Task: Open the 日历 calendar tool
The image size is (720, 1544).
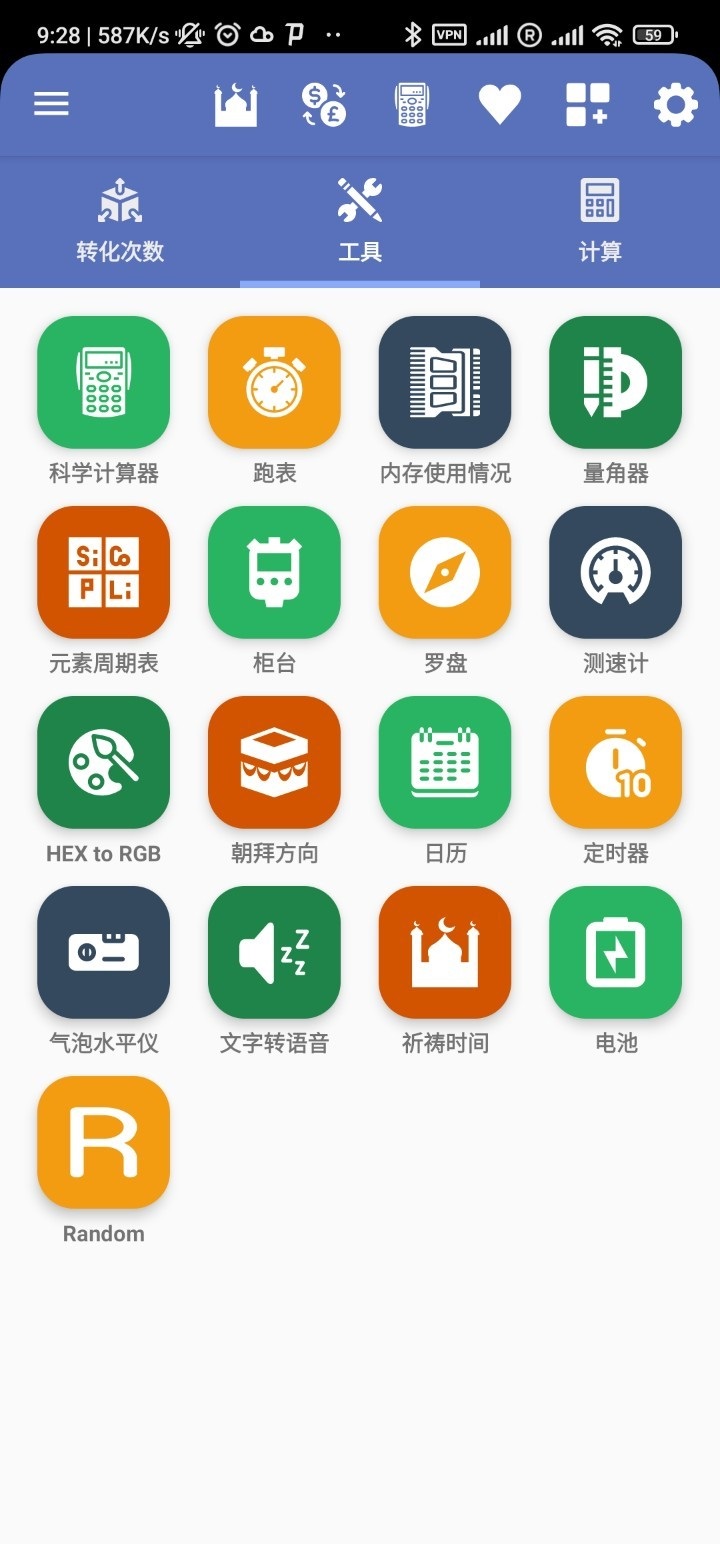Action: [445, 762]
